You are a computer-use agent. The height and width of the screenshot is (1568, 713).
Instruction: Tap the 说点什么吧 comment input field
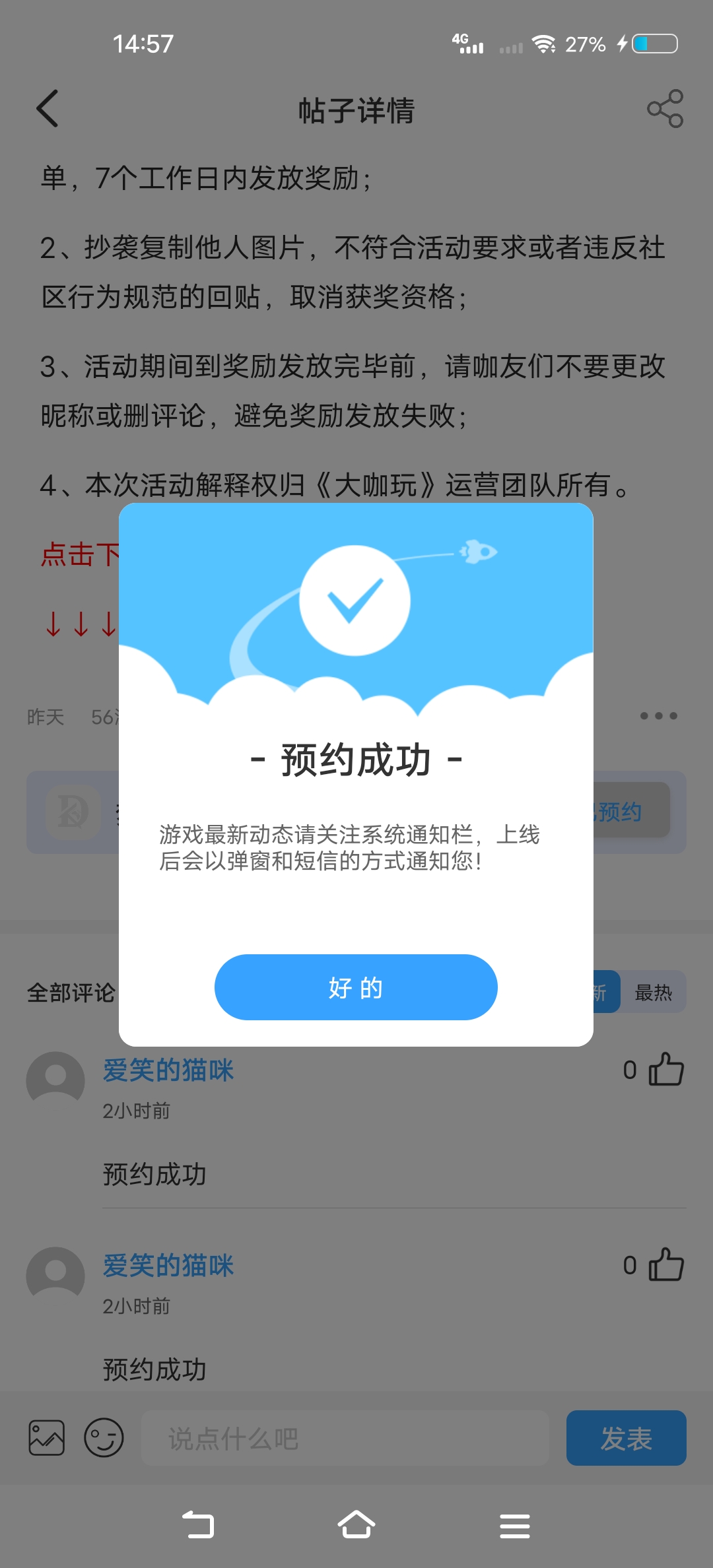pyautogui.click(x=345, y=1439)
